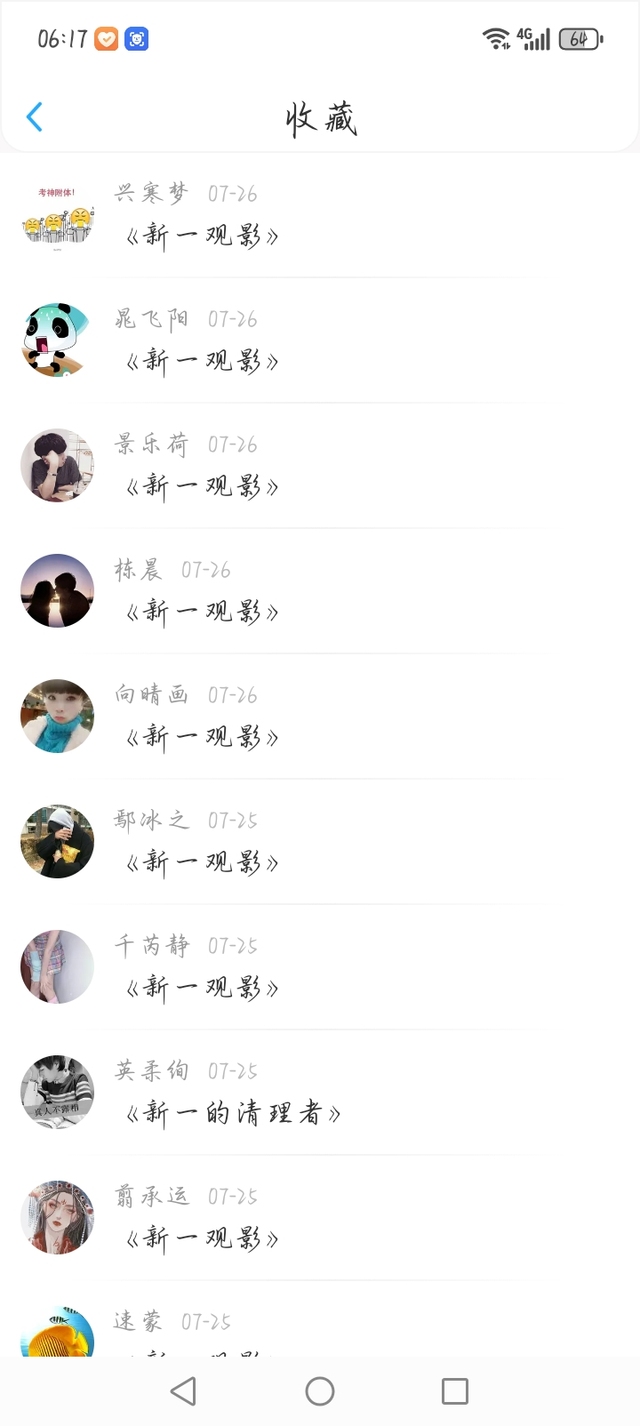Open the favorite from 兴寒梦
Image resolution: width=640 pixels, height=1426 pixels.
(202, 236)
